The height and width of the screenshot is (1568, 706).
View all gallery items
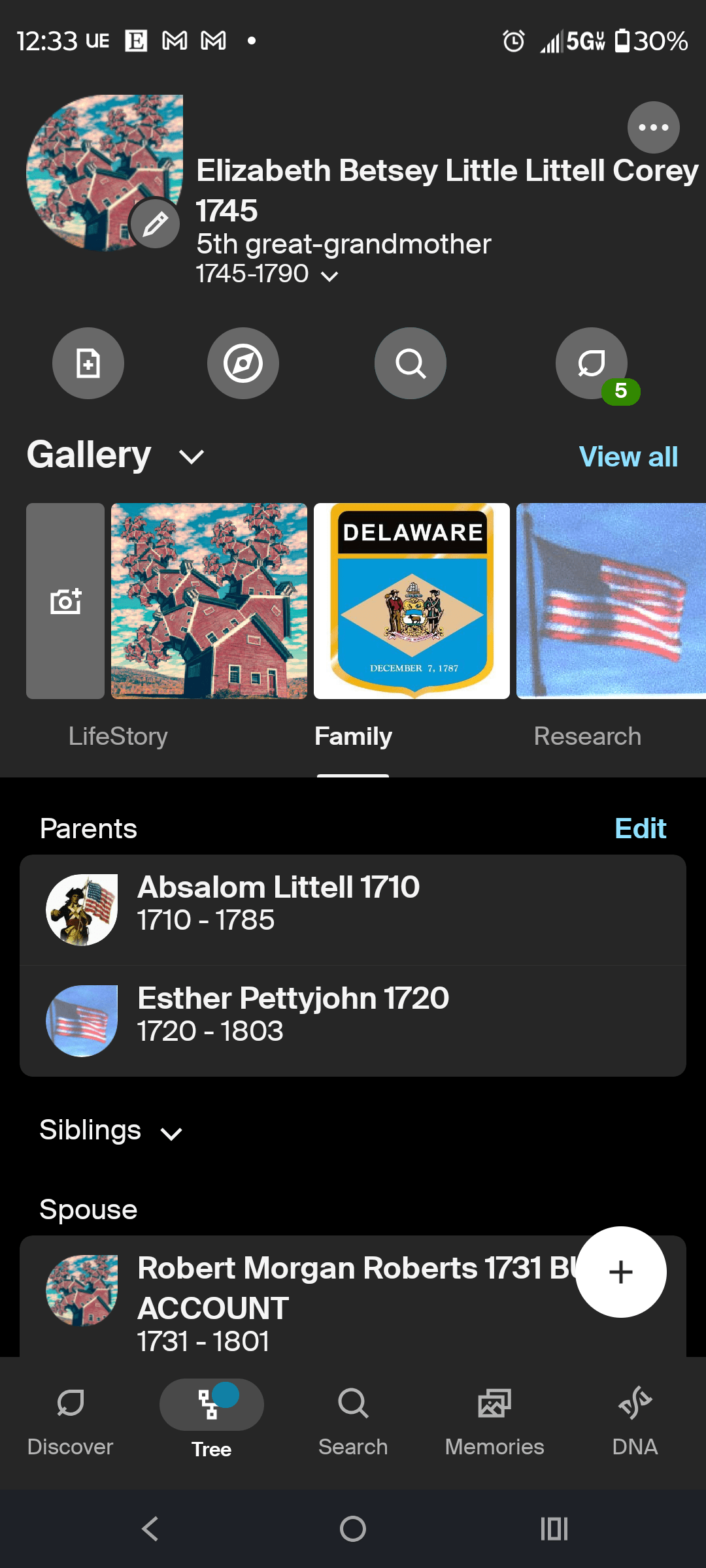tap(628, 457)
